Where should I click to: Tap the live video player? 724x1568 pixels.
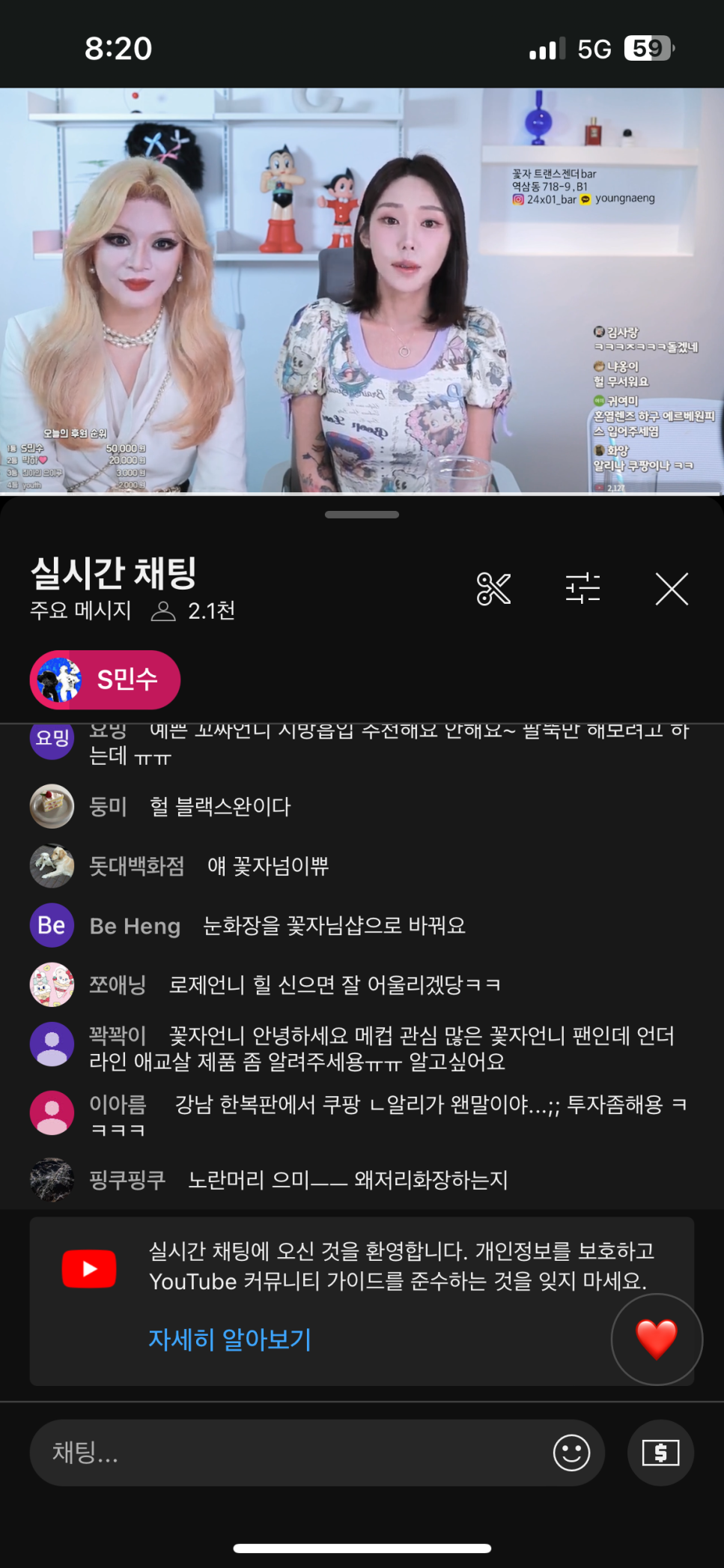pos(362,291)
